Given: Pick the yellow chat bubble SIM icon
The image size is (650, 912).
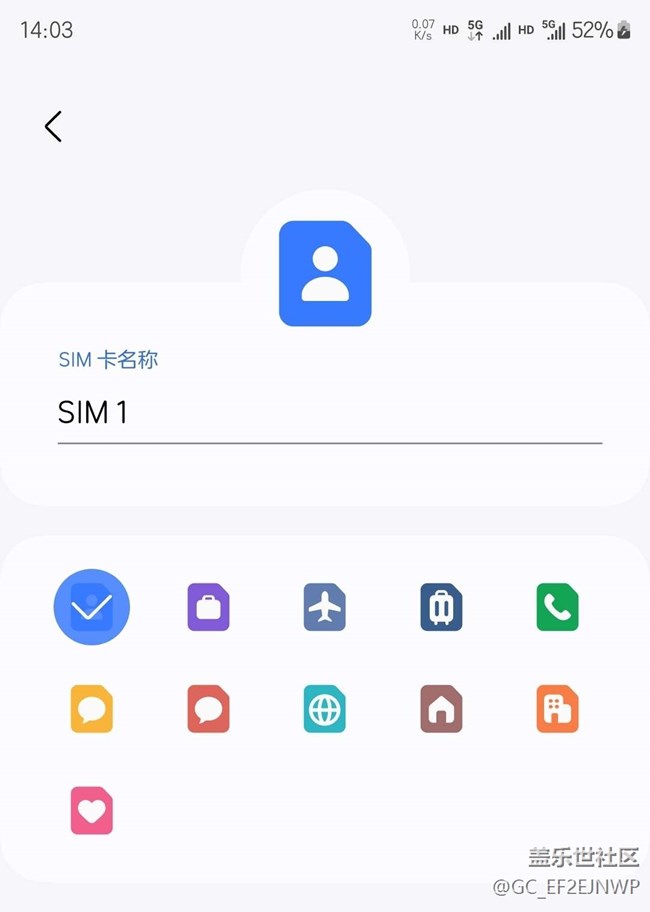Looking at the screenshot, I should click(x=91, y=709).
